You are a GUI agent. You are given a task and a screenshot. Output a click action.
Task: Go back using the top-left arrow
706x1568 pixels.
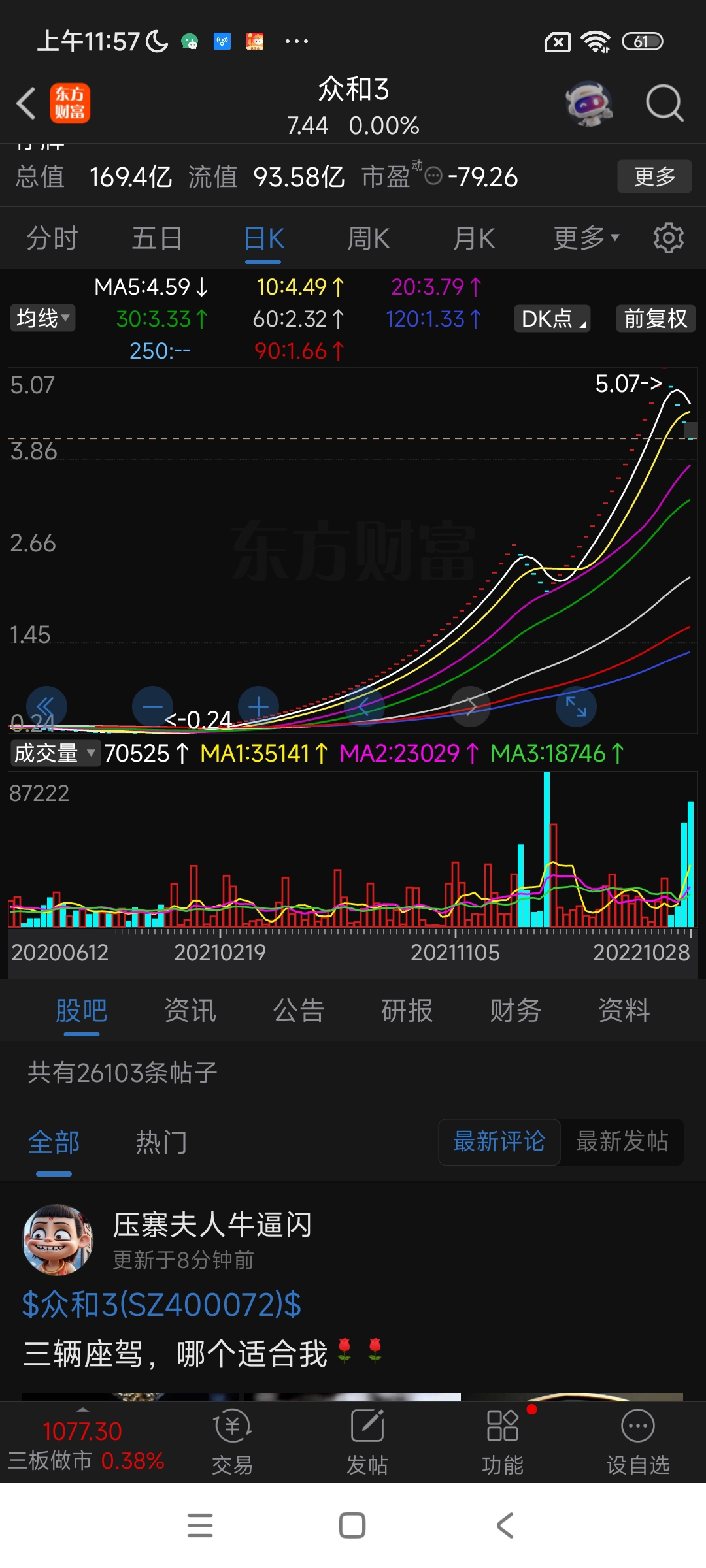click(26, 103)
